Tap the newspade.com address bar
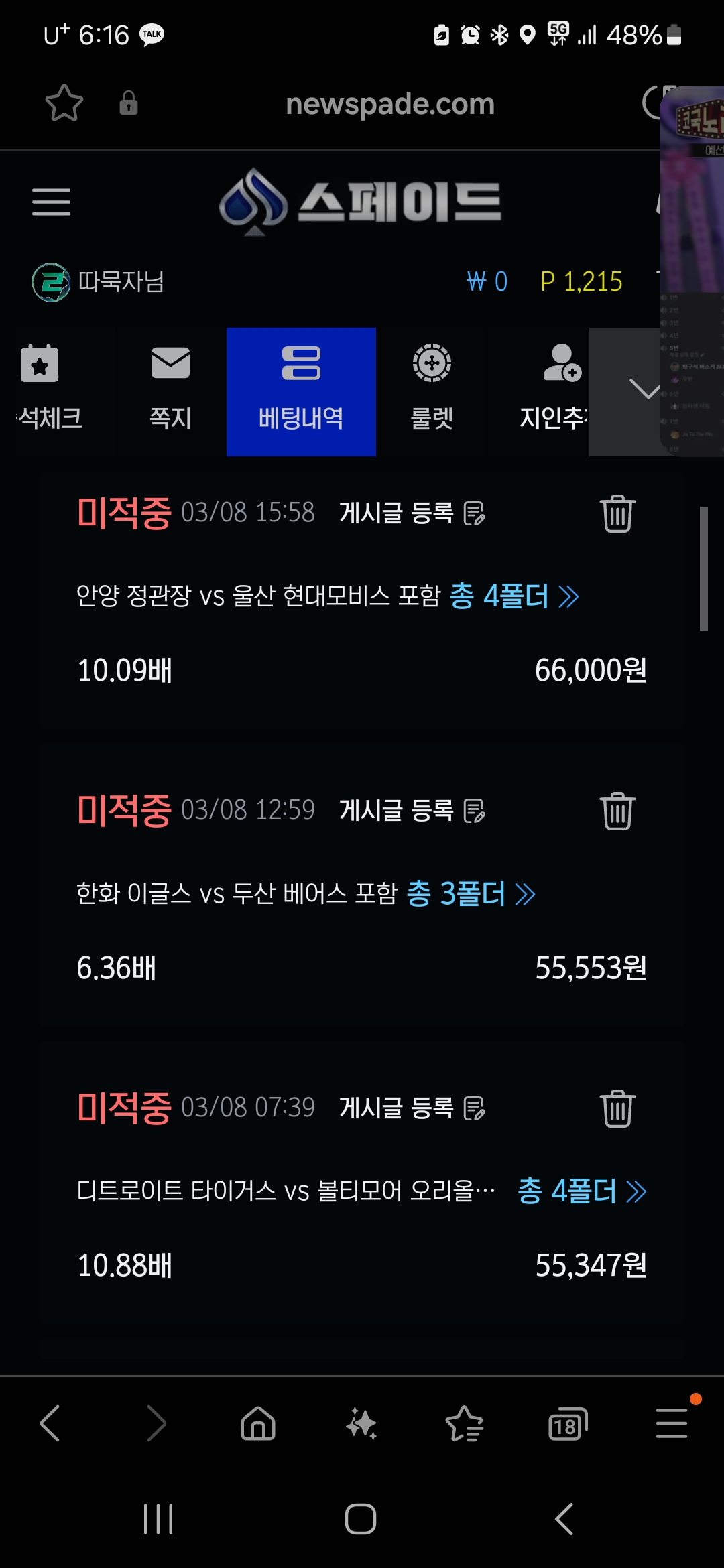The image size is (724, 1568). [389, 104]
